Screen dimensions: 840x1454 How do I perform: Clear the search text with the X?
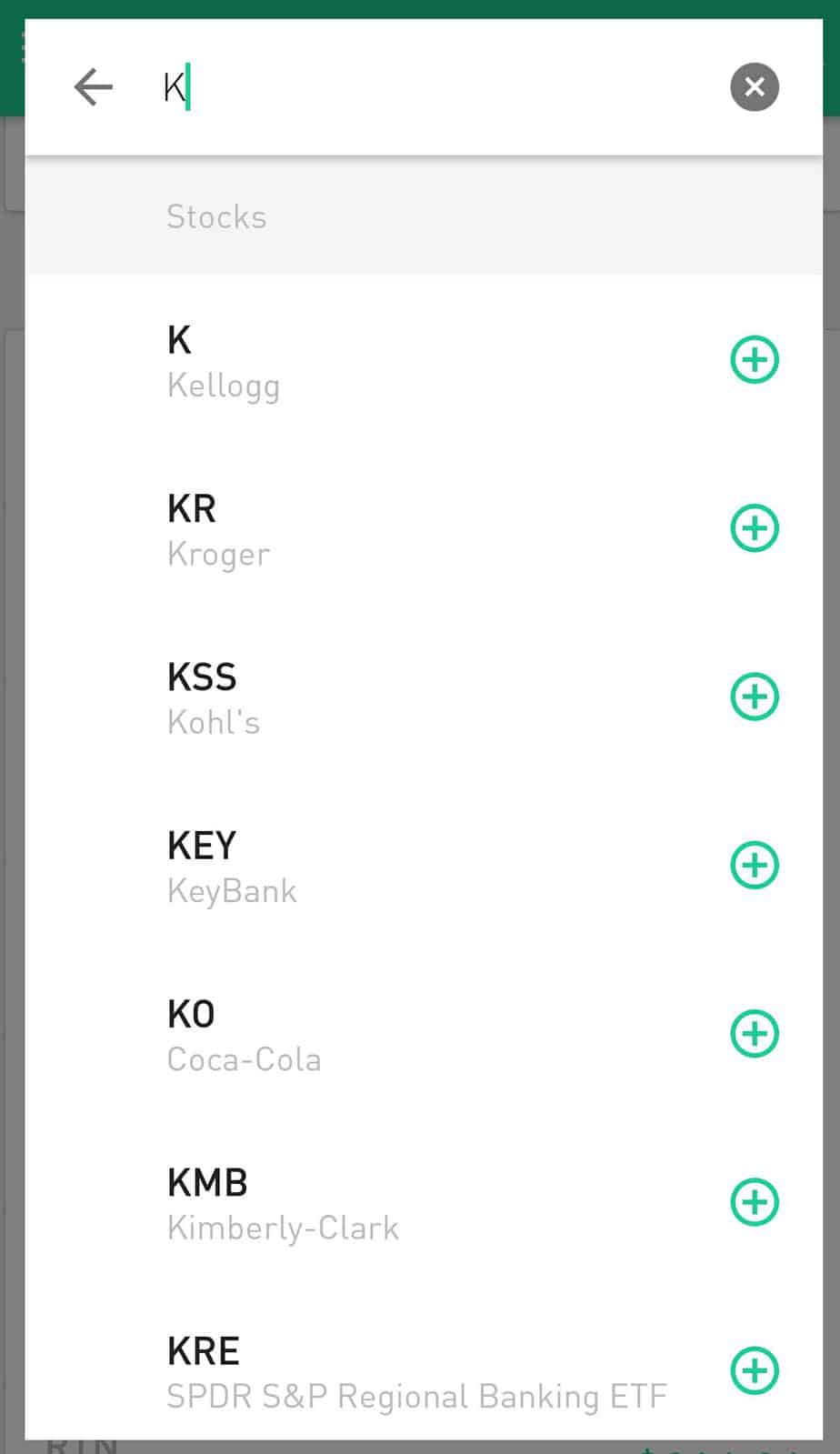point(755,87)
